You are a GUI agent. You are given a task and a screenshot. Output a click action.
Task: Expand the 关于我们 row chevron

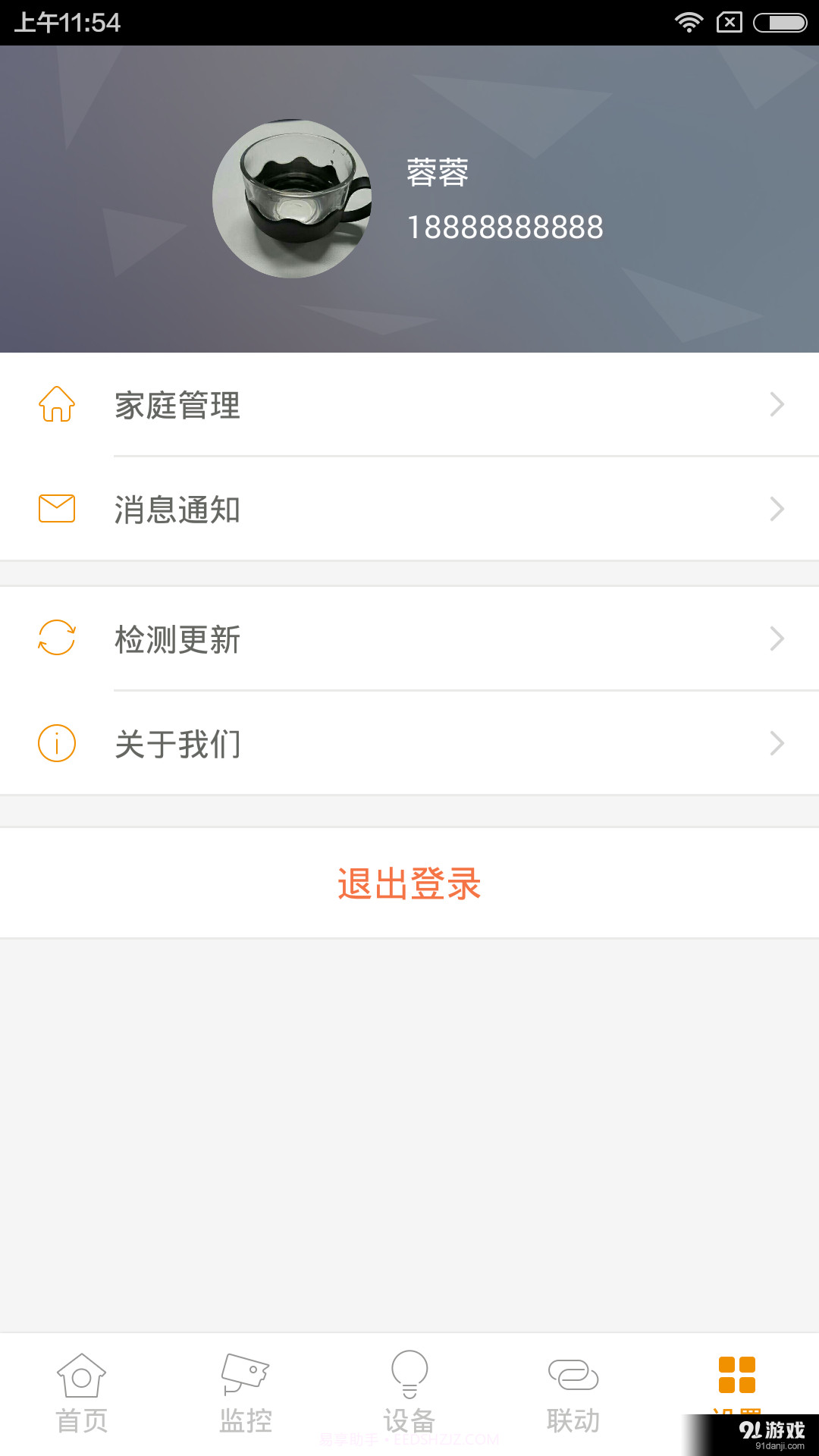coord(777,744)
